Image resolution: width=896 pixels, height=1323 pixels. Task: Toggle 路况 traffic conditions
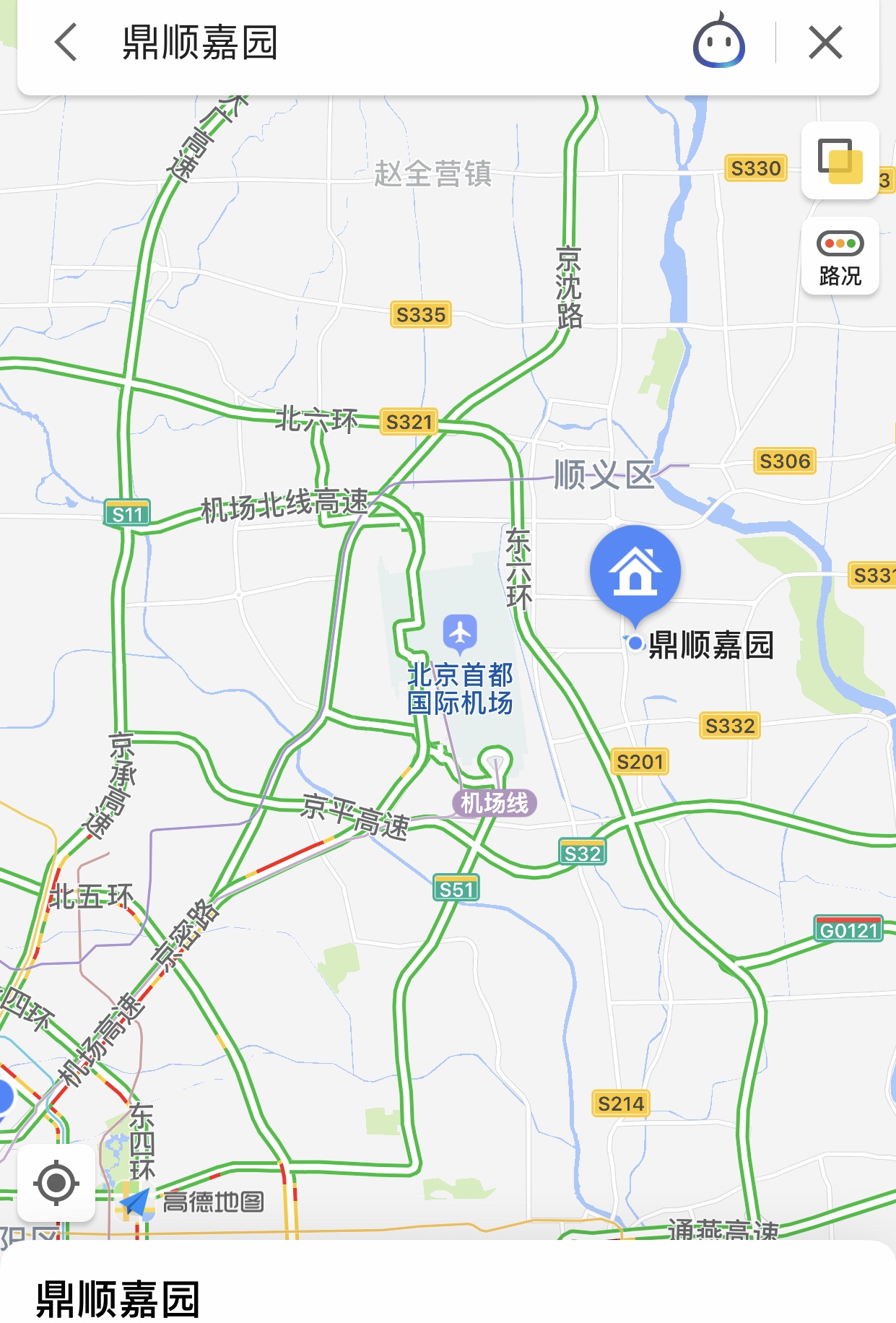(x=840, y=257)
